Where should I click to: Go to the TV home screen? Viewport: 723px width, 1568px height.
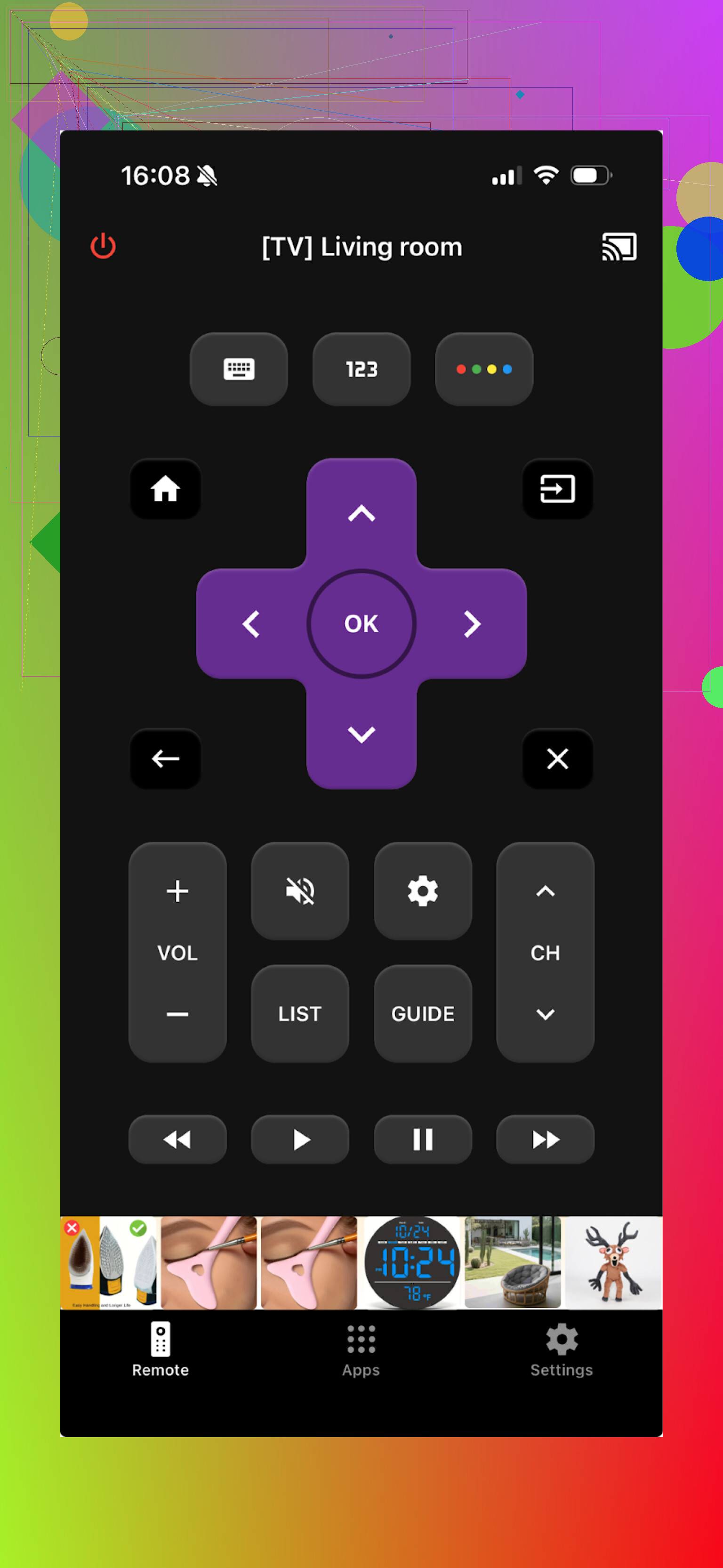pyautogui.click(x=166, y=489)
